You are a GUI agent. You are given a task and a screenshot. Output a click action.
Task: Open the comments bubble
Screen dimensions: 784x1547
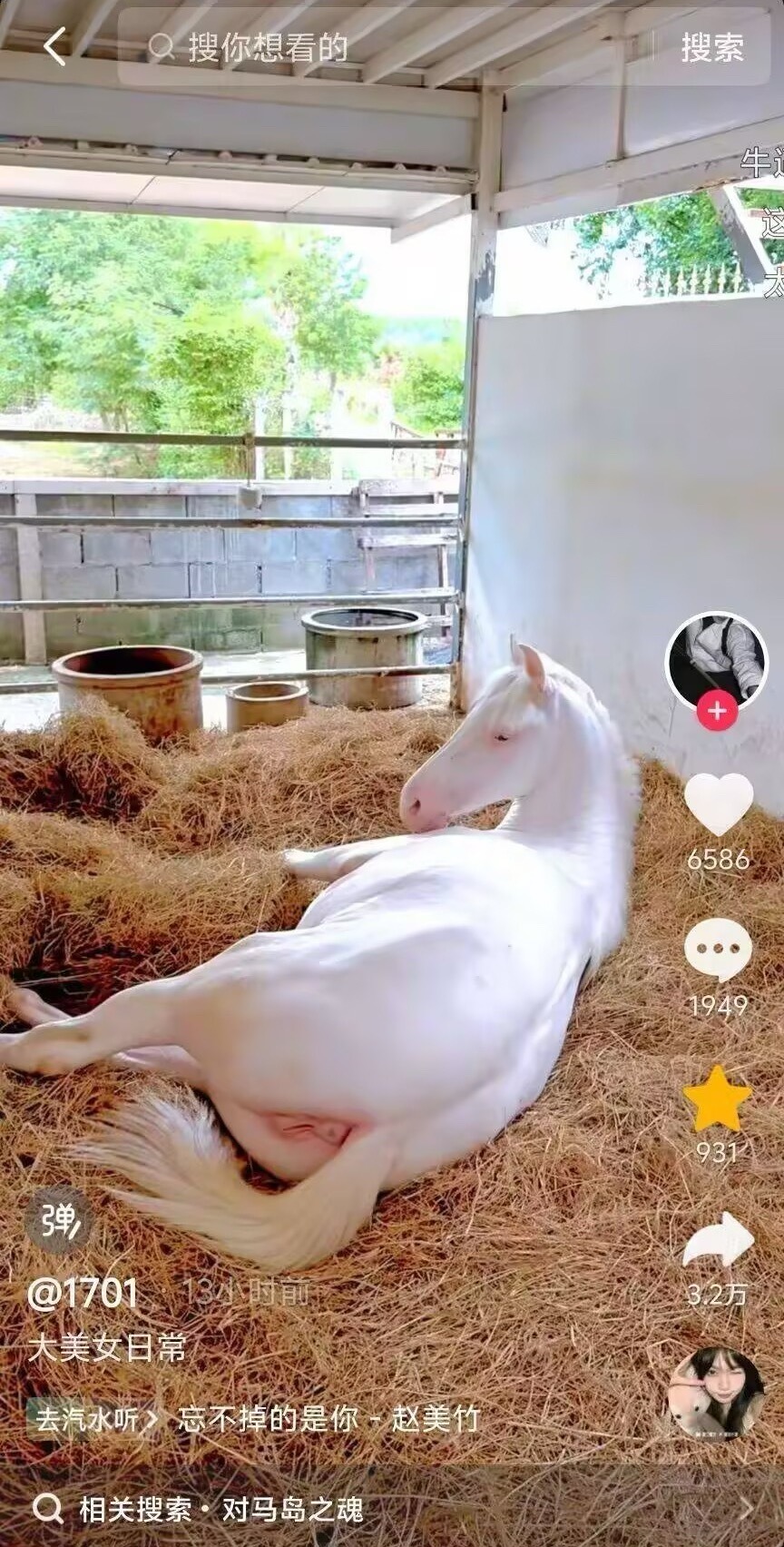(x=718, y=950)
